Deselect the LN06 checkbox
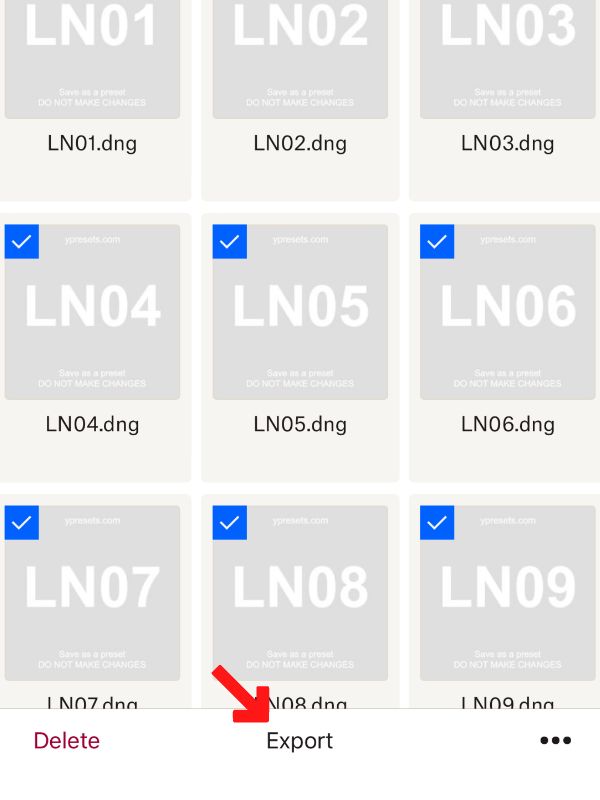The image size is (600, 800). pyautogui.click(x=437, y=242)
